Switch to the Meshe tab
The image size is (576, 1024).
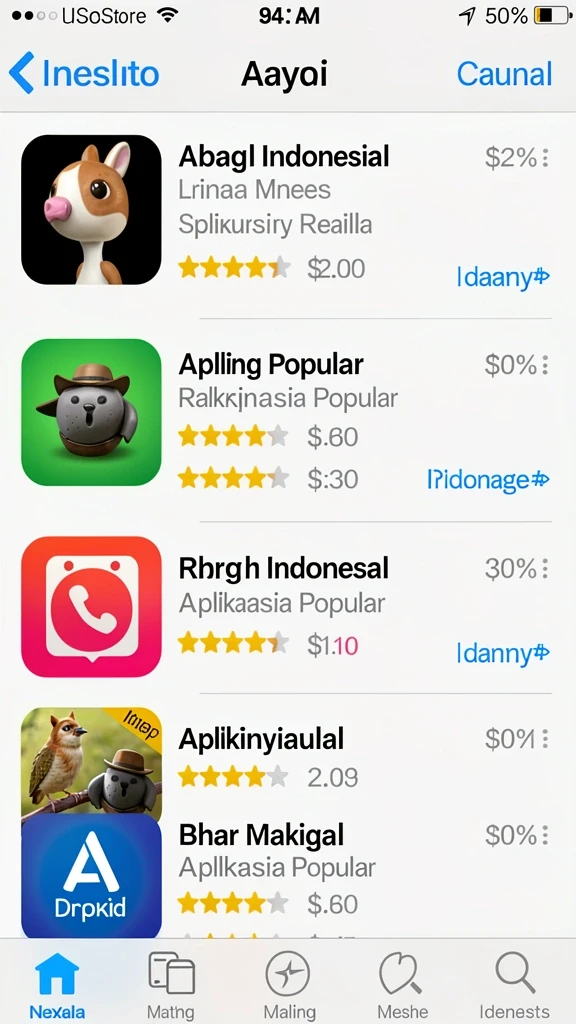[401, 985]
